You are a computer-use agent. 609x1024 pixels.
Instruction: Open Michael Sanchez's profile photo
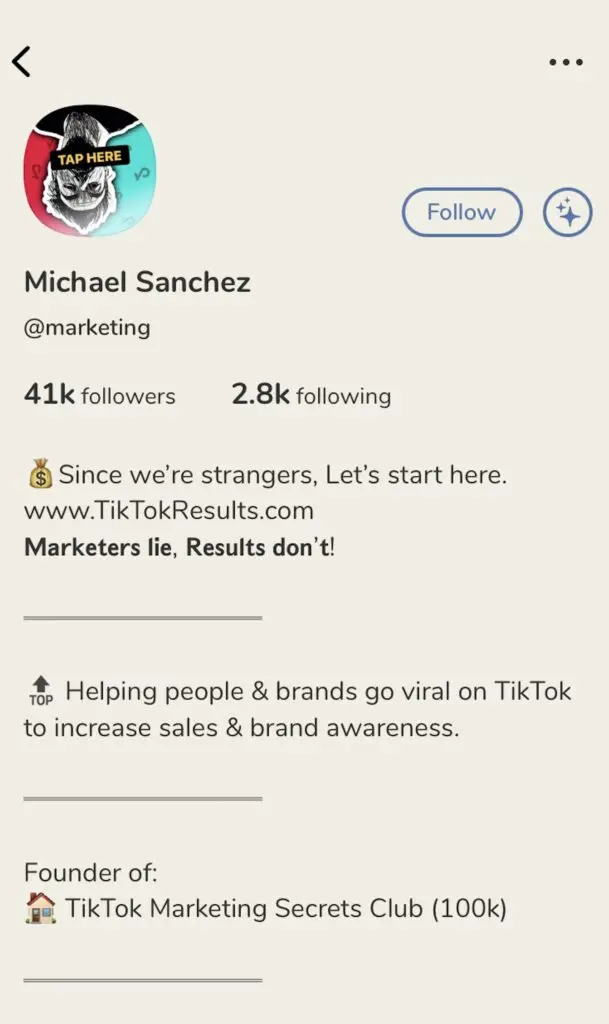pyautogui.click(x=90, y=170)
